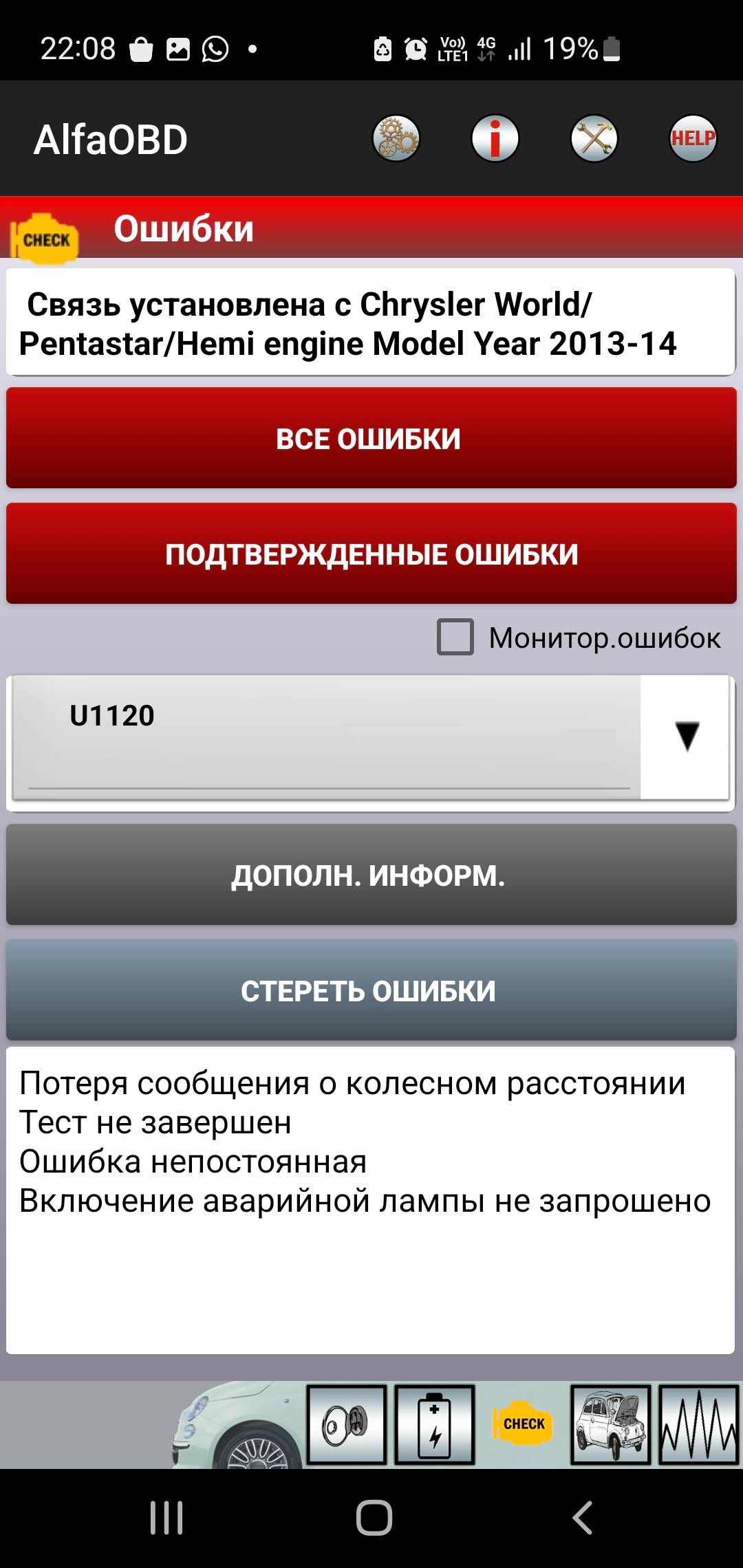Switch to the waveform graph tab

[x=699, y=1424]
